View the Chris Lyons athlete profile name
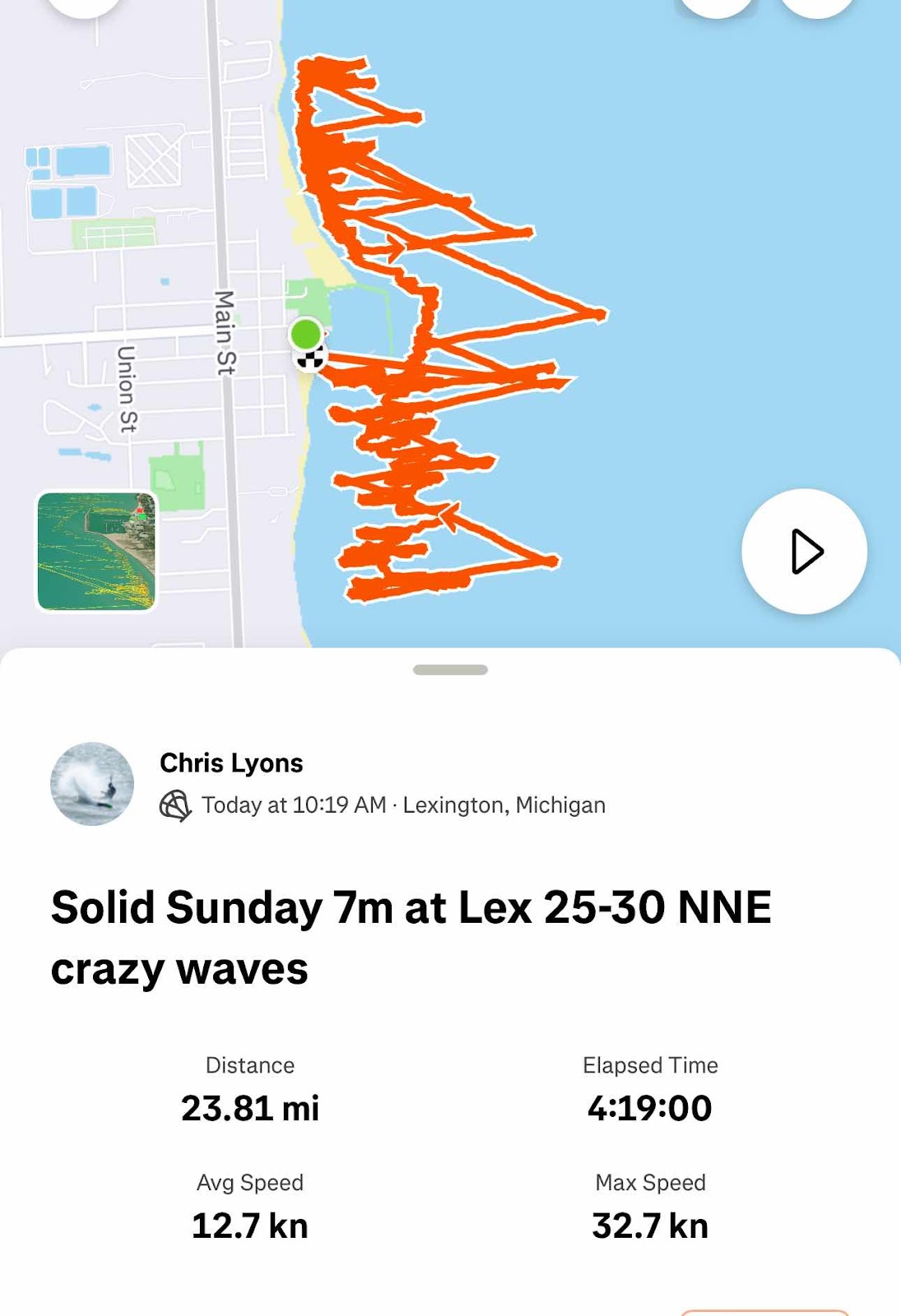This screenshot has width=901, height=1316. click(231, 763)
